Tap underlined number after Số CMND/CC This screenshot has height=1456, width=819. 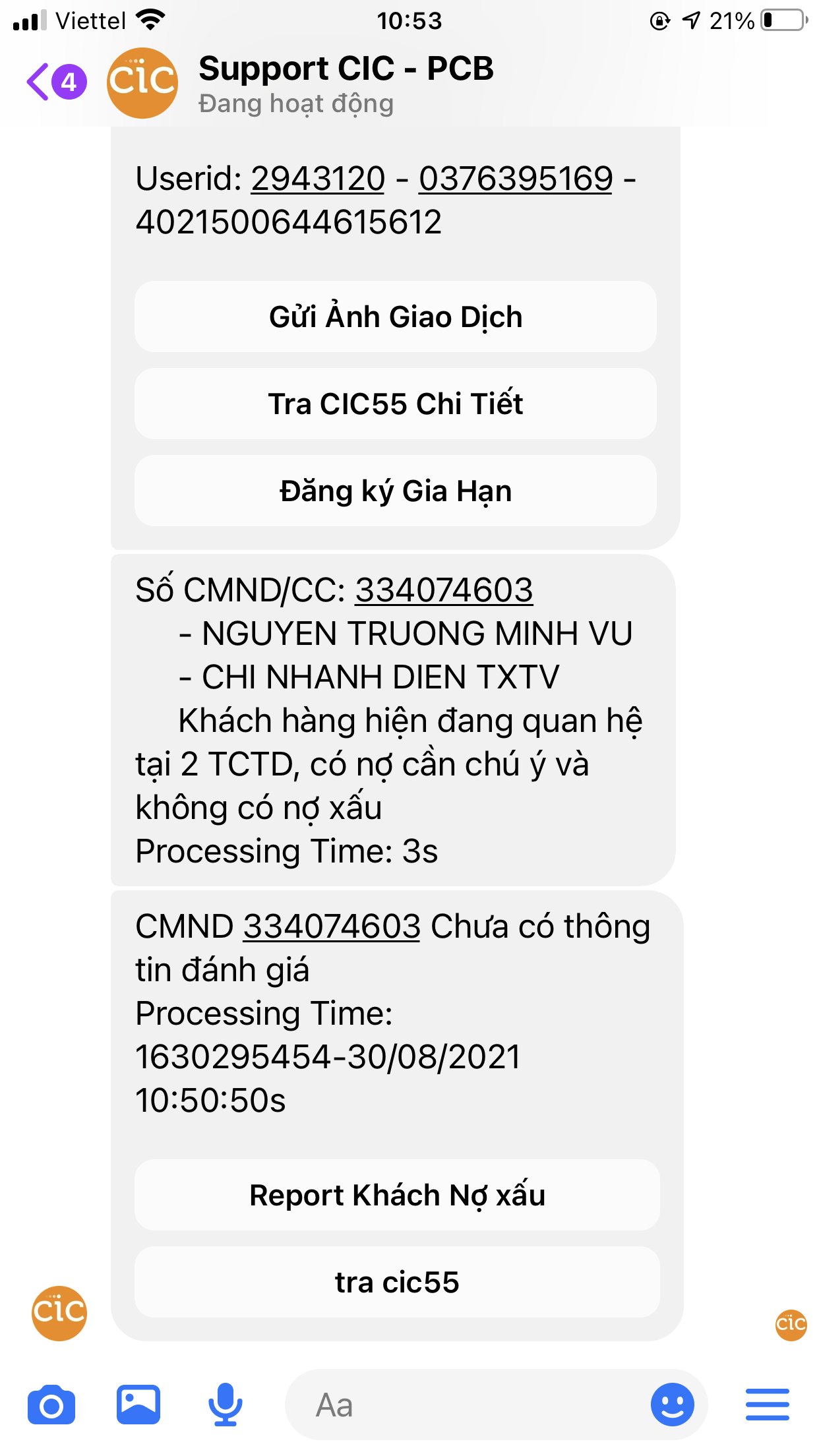coord(444,590)
